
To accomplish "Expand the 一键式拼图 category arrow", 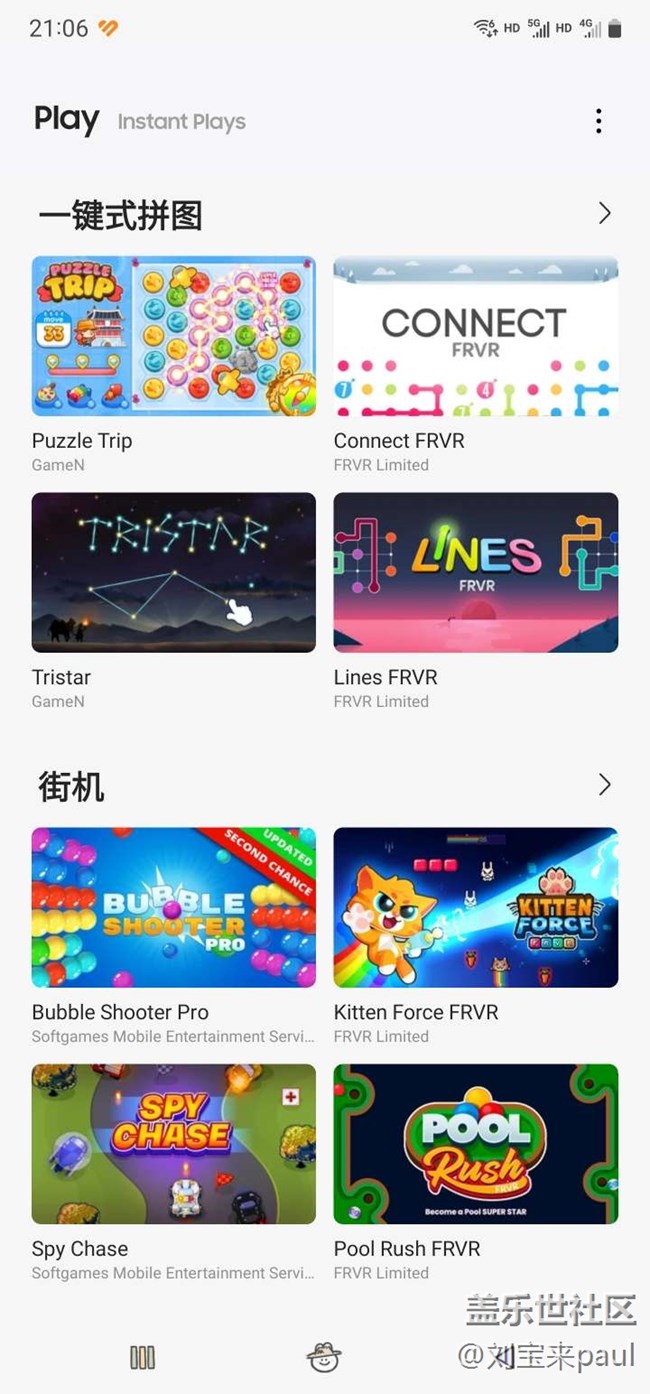I will 604,213.
